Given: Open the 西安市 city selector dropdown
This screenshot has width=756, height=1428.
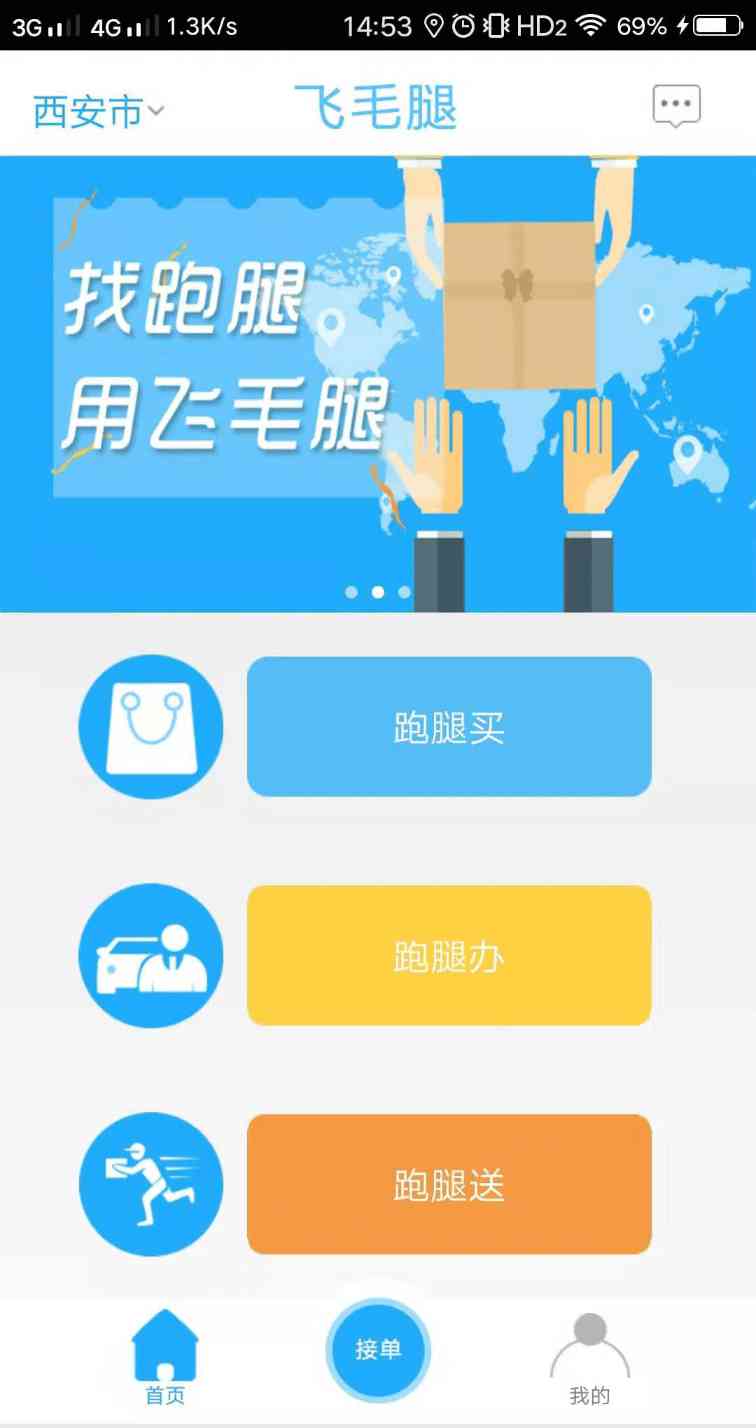Looking at the screenshot, I should tap(98, 110).
